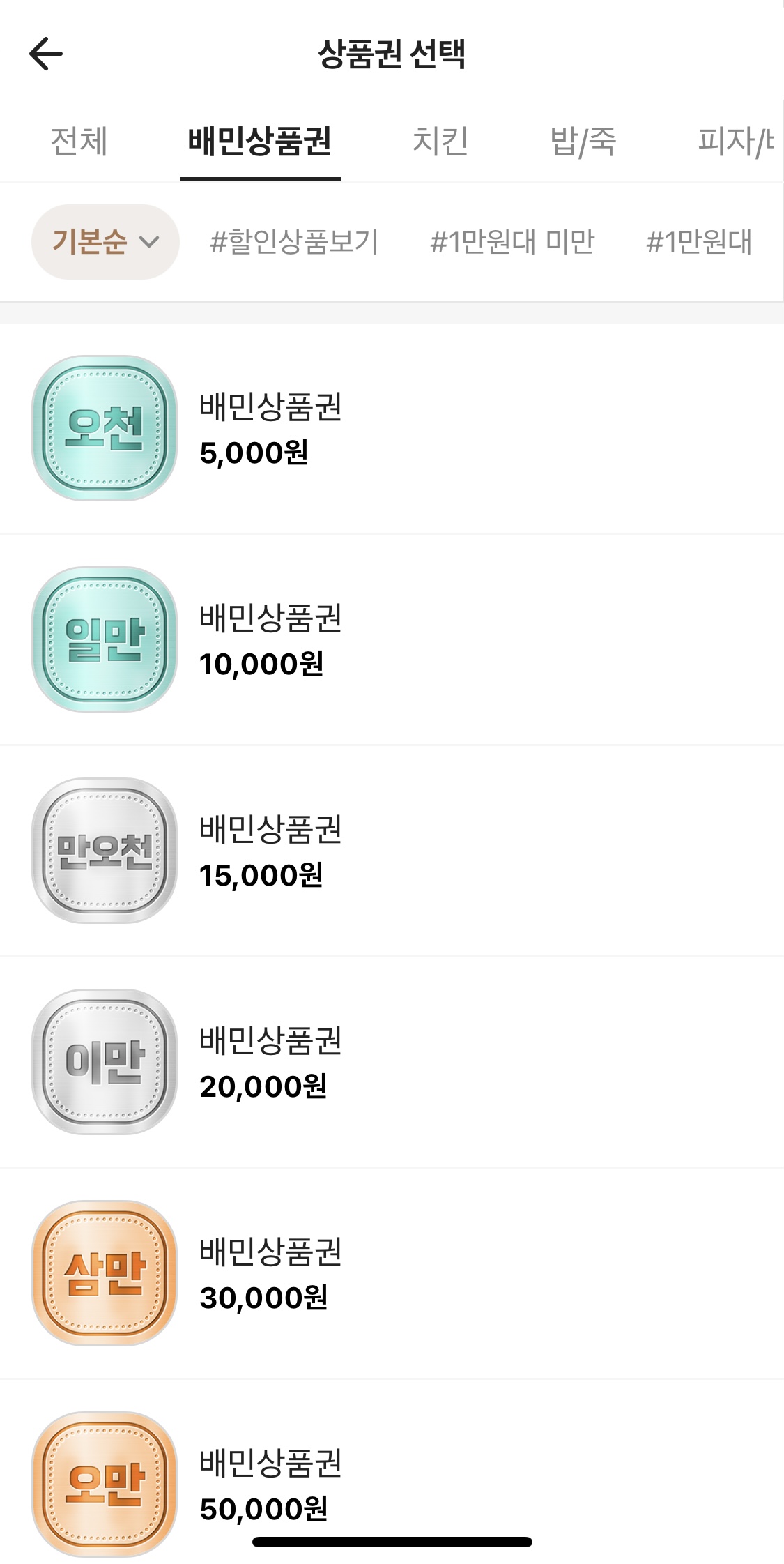Open the 50,000원 배민상품권

392,1472
